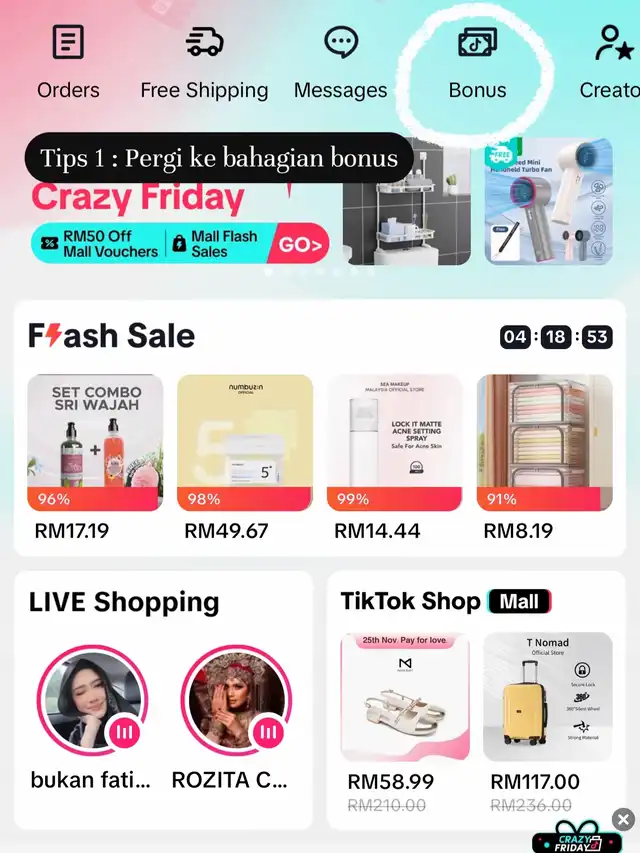The height and width of the screenshot is (853, 640).
Task: Open the Orders shortcut
Action: tap(68, 62)
